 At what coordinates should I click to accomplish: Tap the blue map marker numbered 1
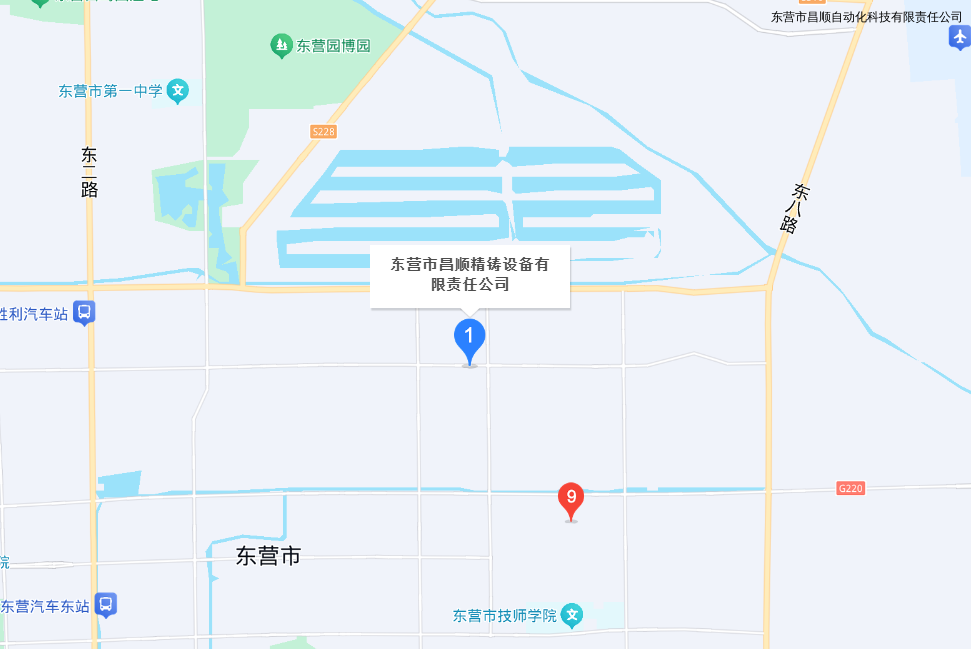point(469,342)
